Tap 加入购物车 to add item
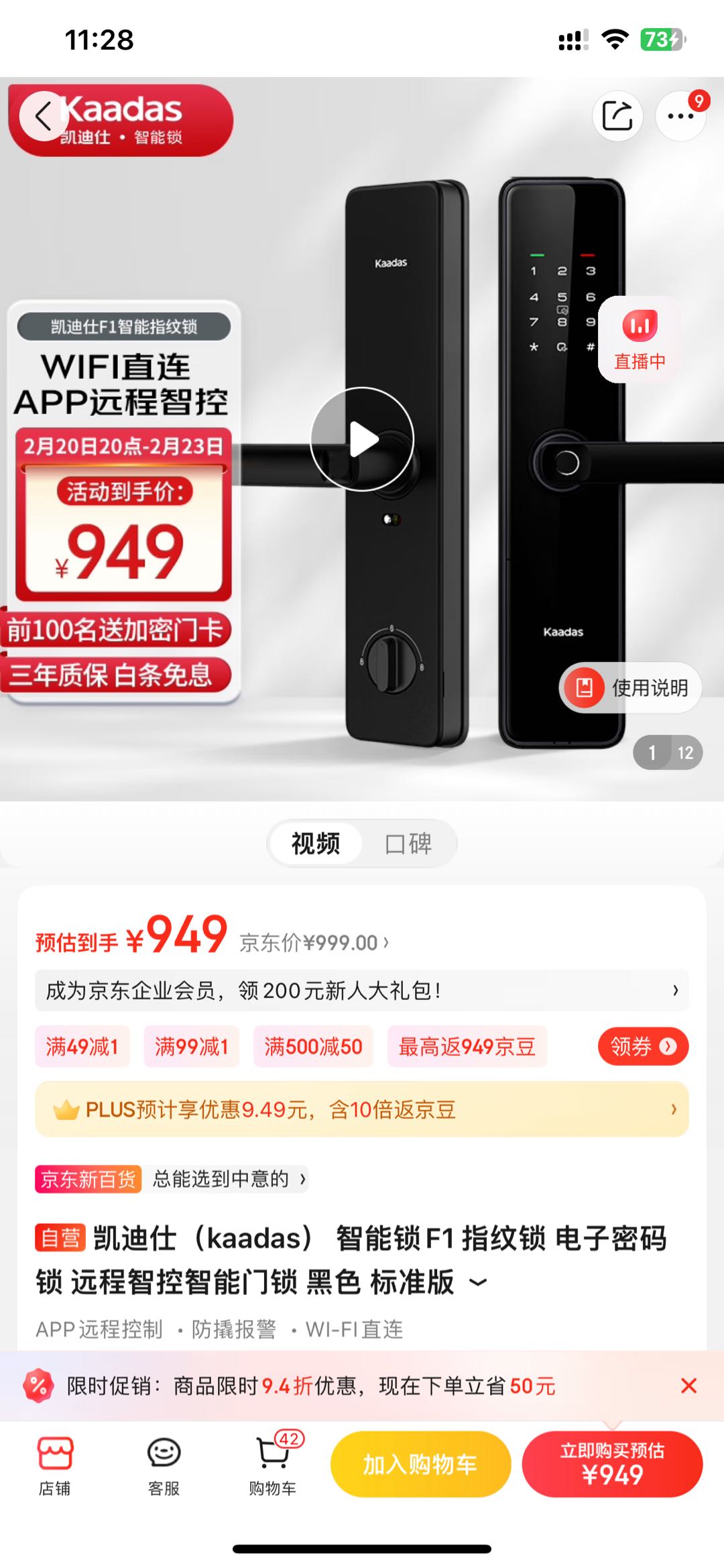Viewport: 724px width, 1568px height. (420, 1465)
